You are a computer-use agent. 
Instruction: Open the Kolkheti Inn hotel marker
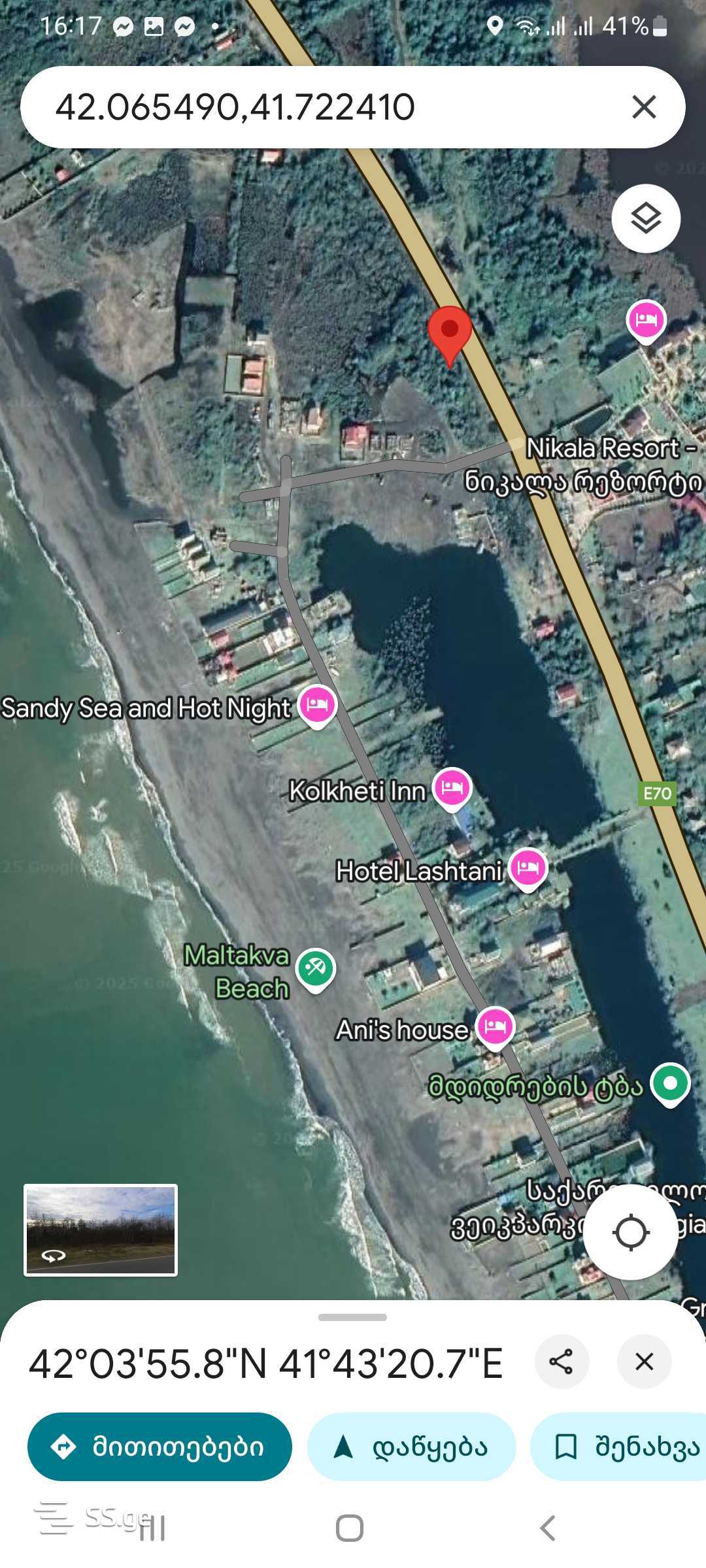point(452,788)
